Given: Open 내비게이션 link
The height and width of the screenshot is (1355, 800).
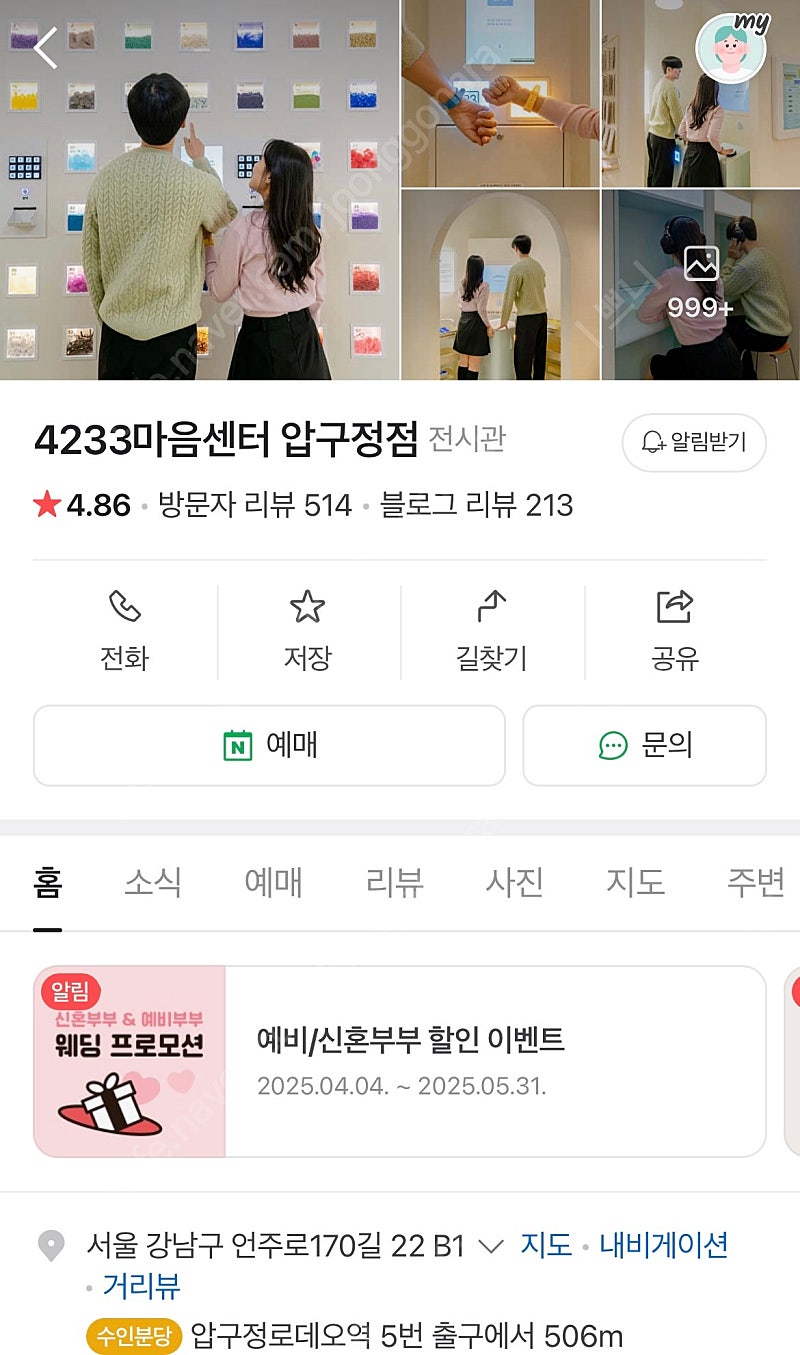Looking at the screenshot, I should click(x=664, y=1245).
